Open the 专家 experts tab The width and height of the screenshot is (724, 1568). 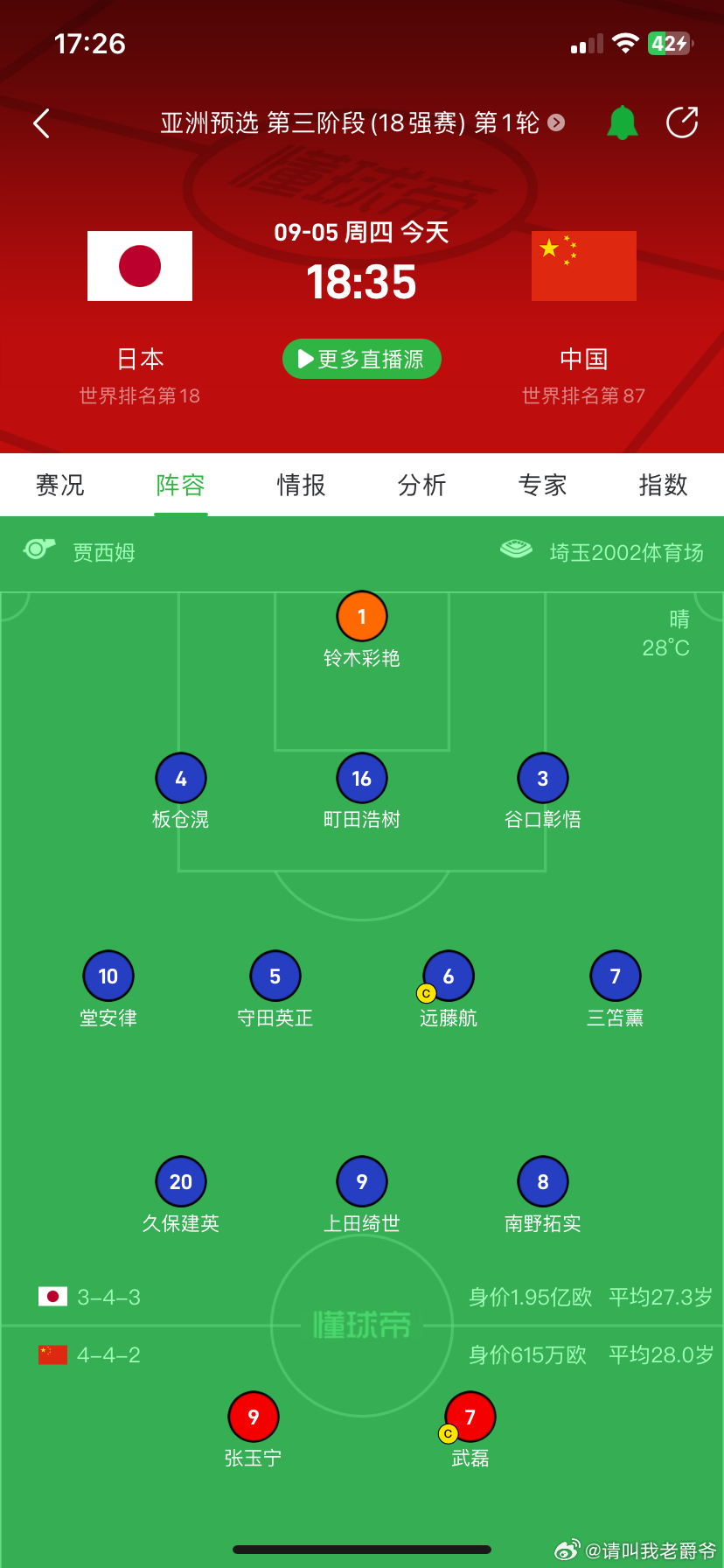pos(543,485)
